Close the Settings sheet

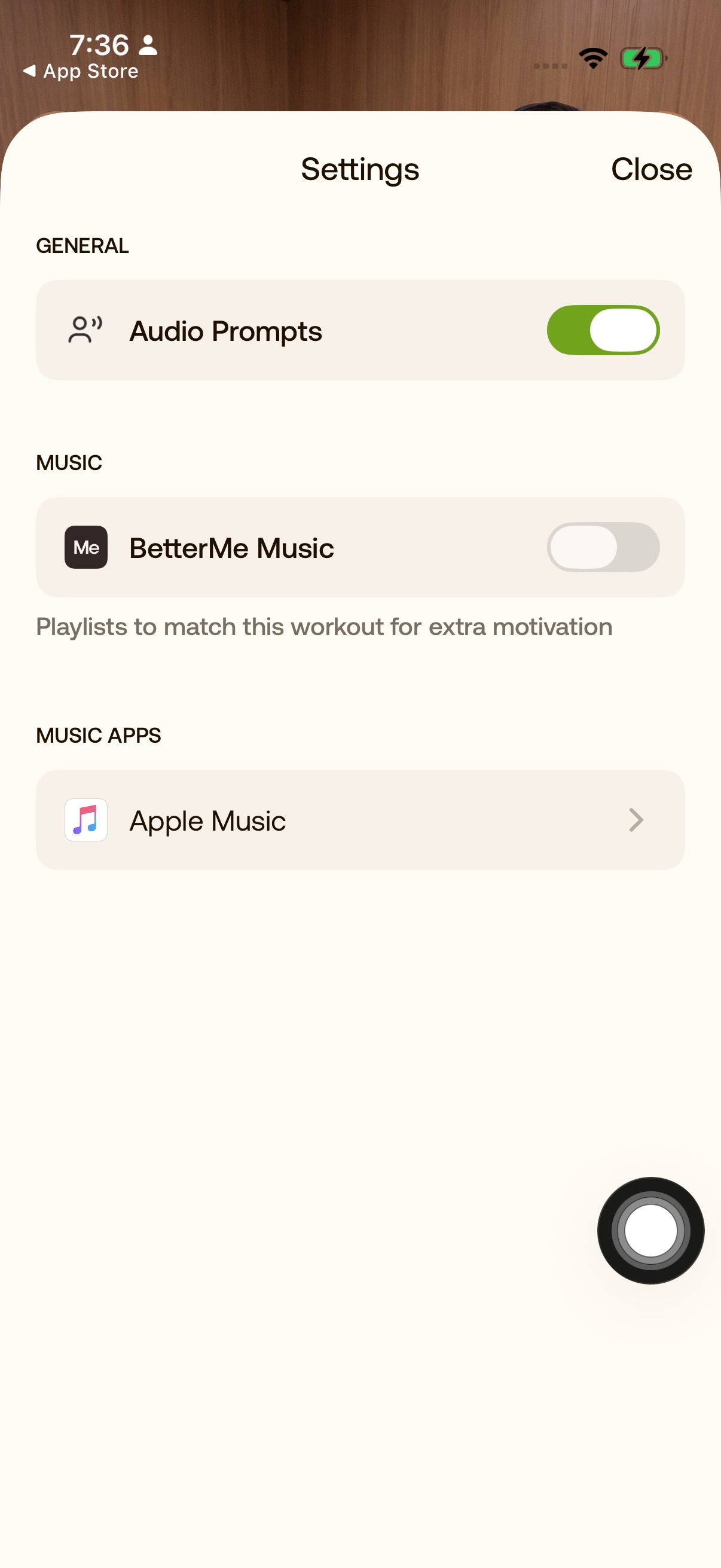651,169
